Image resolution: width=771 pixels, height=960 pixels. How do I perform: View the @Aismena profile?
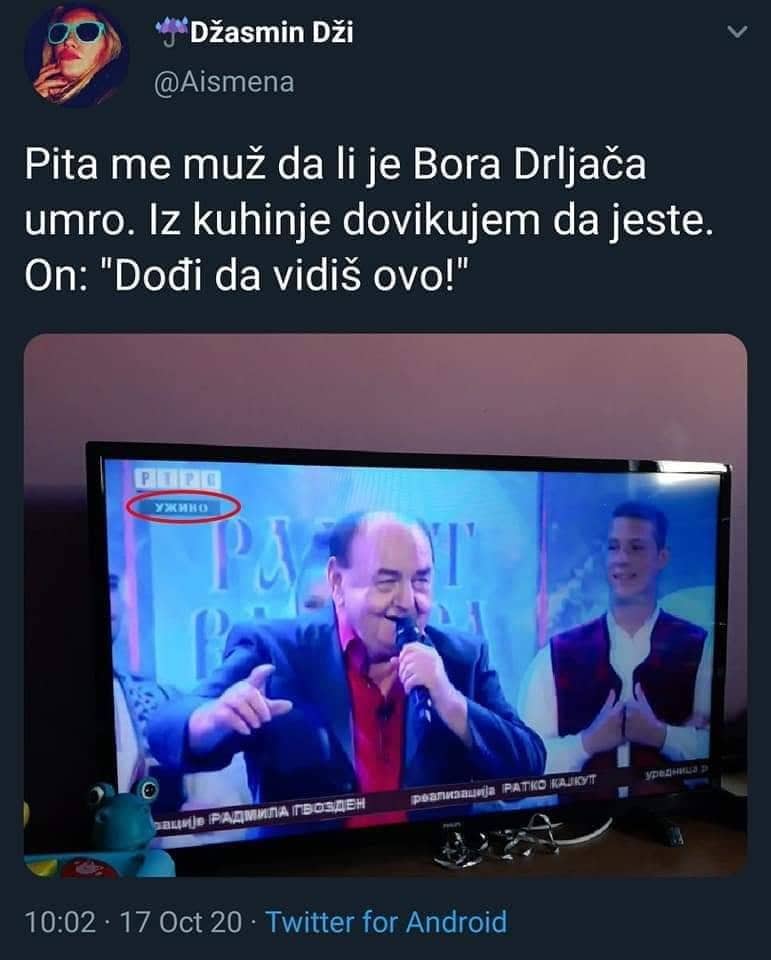223,82
